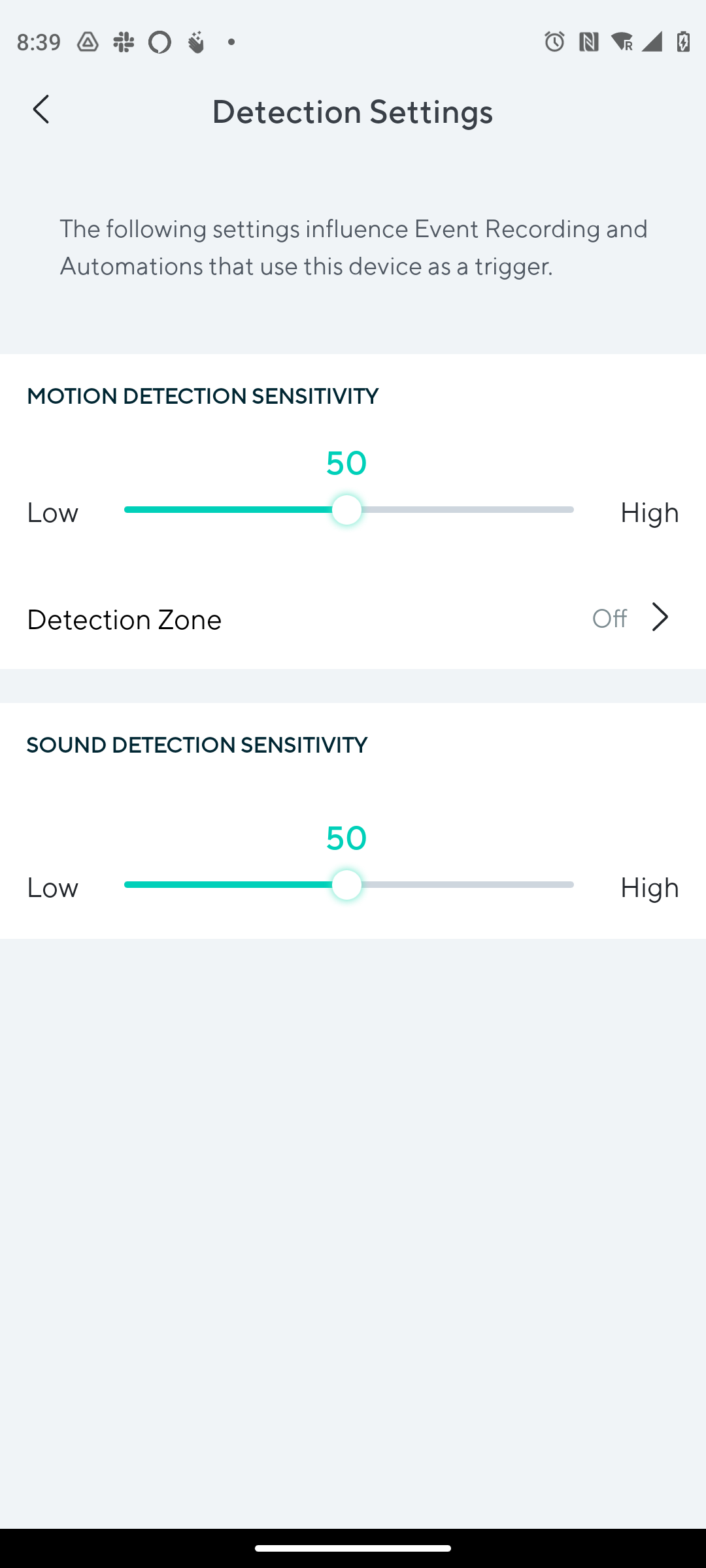Expand the Detection Zone settings chevron

point(660,617)
